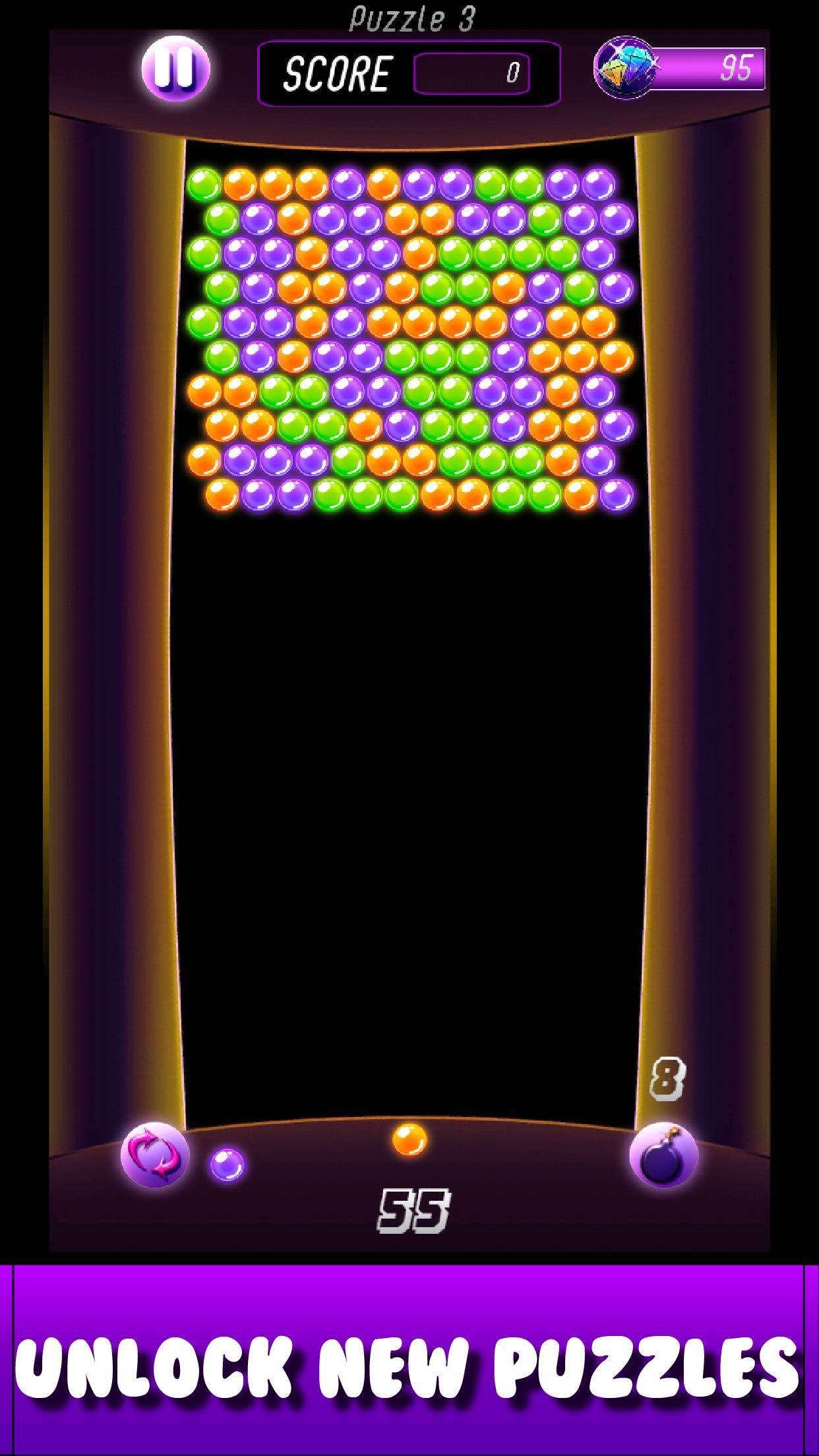Image resolution: width=819 pixels, height=1456 pixels.
Task: Open details of the gem progress bar
Action: tap(709, 69)
